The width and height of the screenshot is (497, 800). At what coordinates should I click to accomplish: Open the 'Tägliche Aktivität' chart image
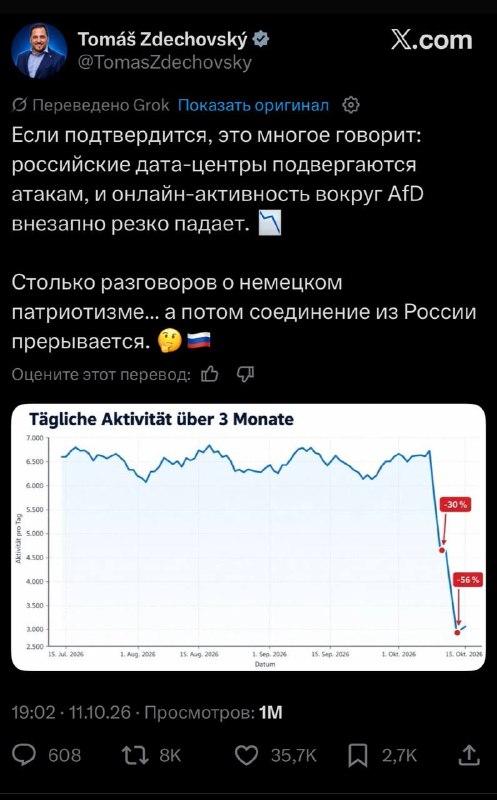point(248,537)
